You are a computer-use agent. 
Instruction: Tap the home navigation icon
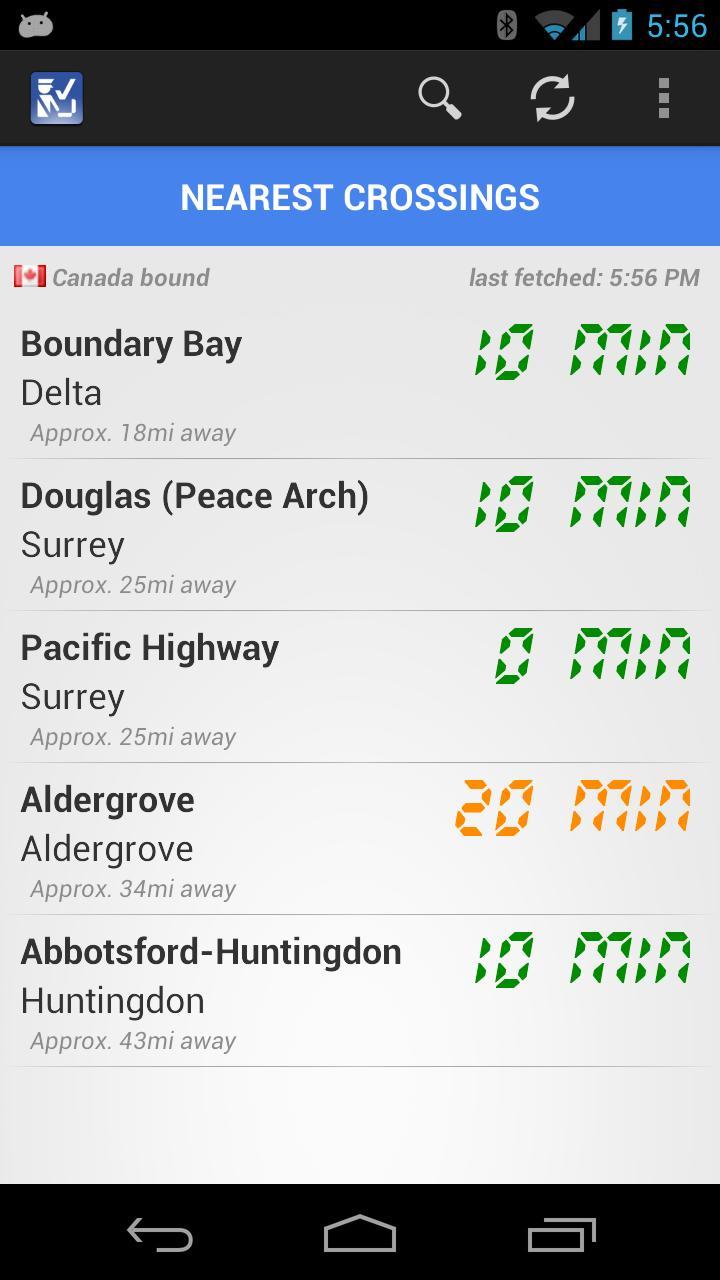(x=360, y=1234)
